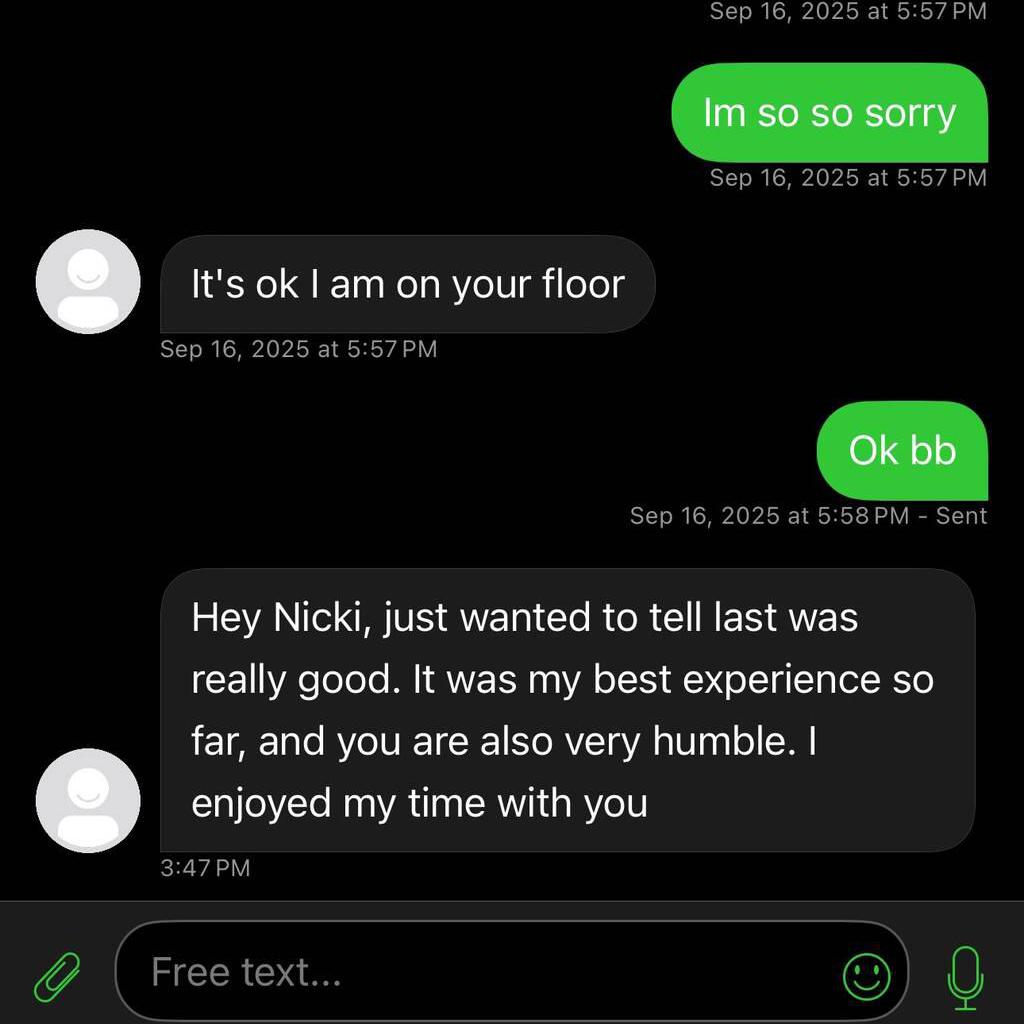Tap the paperclip attachment icon
Viewport: 1024px width, 1024px height.
tap(57, 975)
